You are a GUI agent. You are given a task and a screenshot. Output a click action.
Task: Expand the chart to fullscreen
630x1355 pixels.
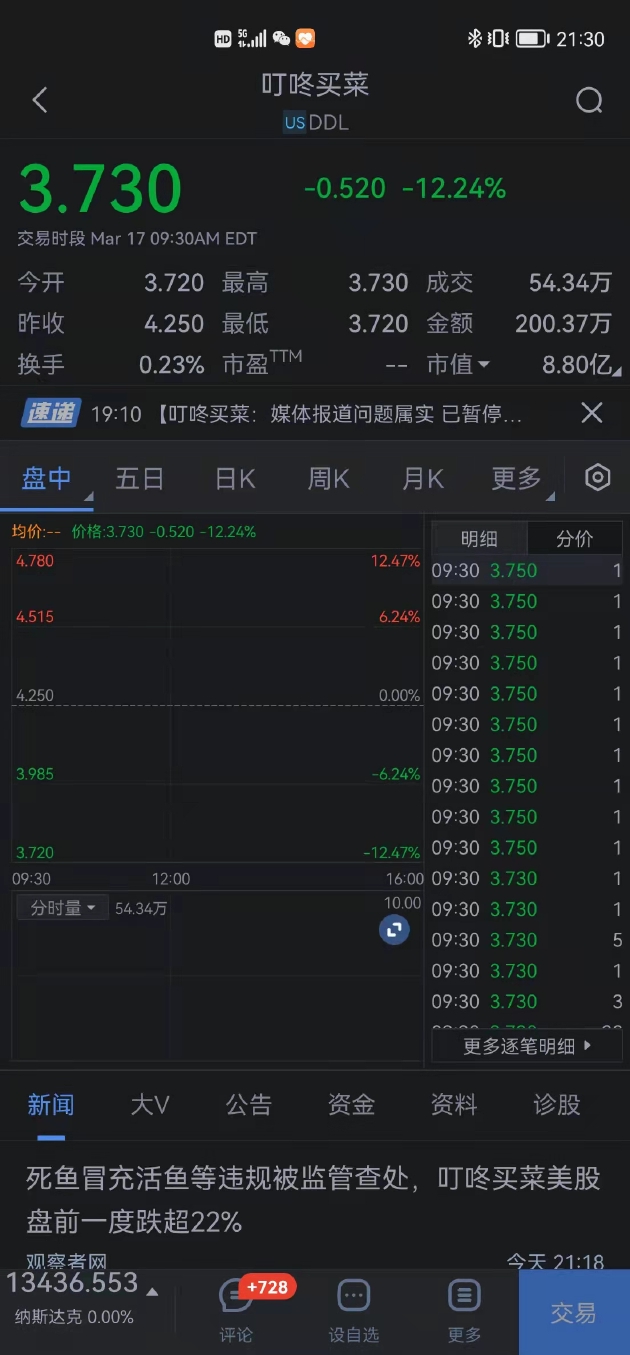(394, 931)
